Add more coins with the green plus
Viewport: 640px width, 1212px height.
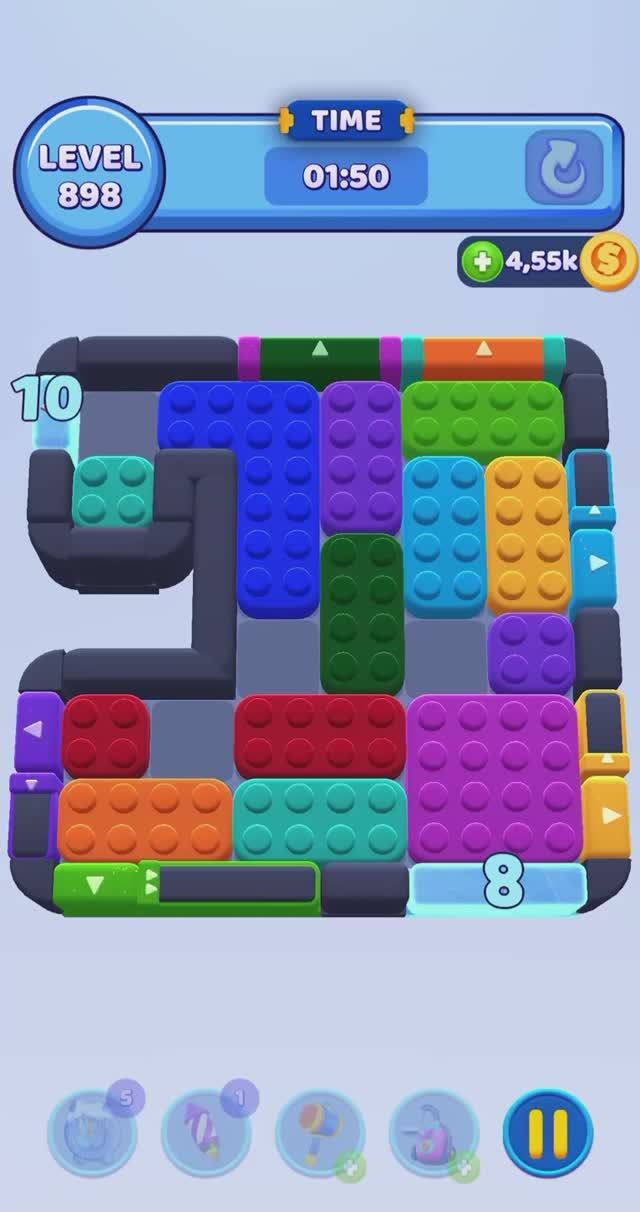[x=482, y=262]
